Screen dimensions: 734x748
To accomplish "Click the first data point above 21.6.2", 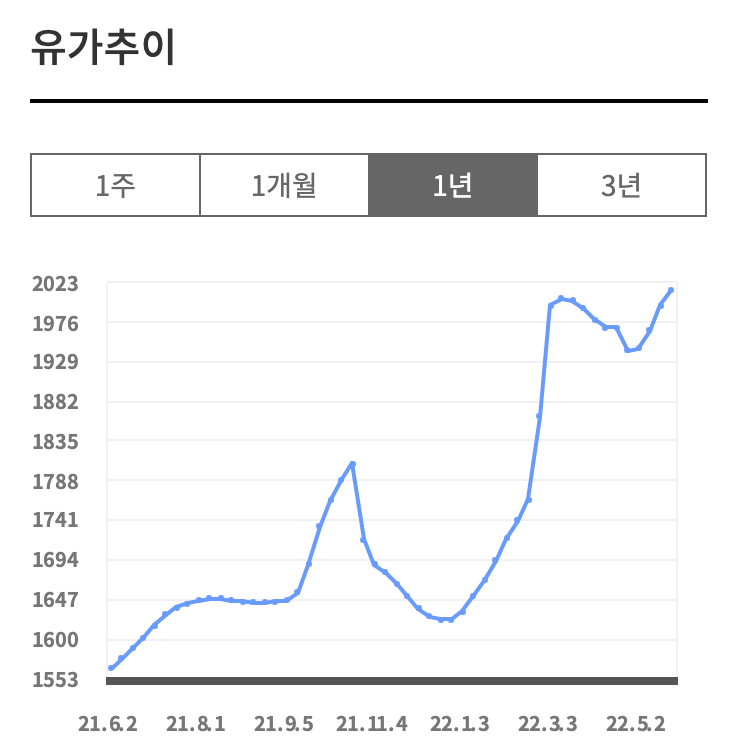I will tap(110, 666).
